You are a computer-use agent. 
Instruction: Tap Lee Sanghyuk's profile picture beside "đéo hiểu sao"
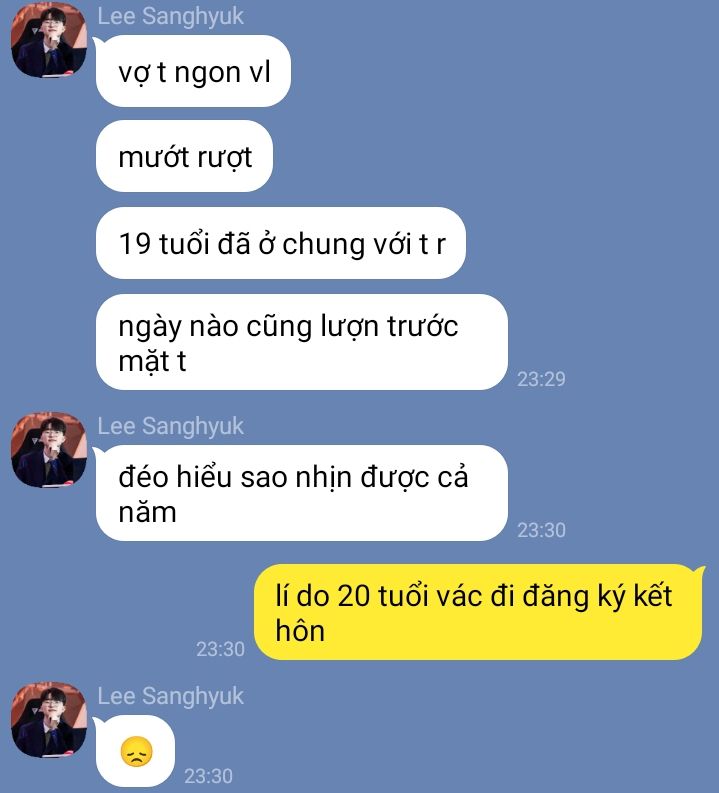[x=48, y=449]
